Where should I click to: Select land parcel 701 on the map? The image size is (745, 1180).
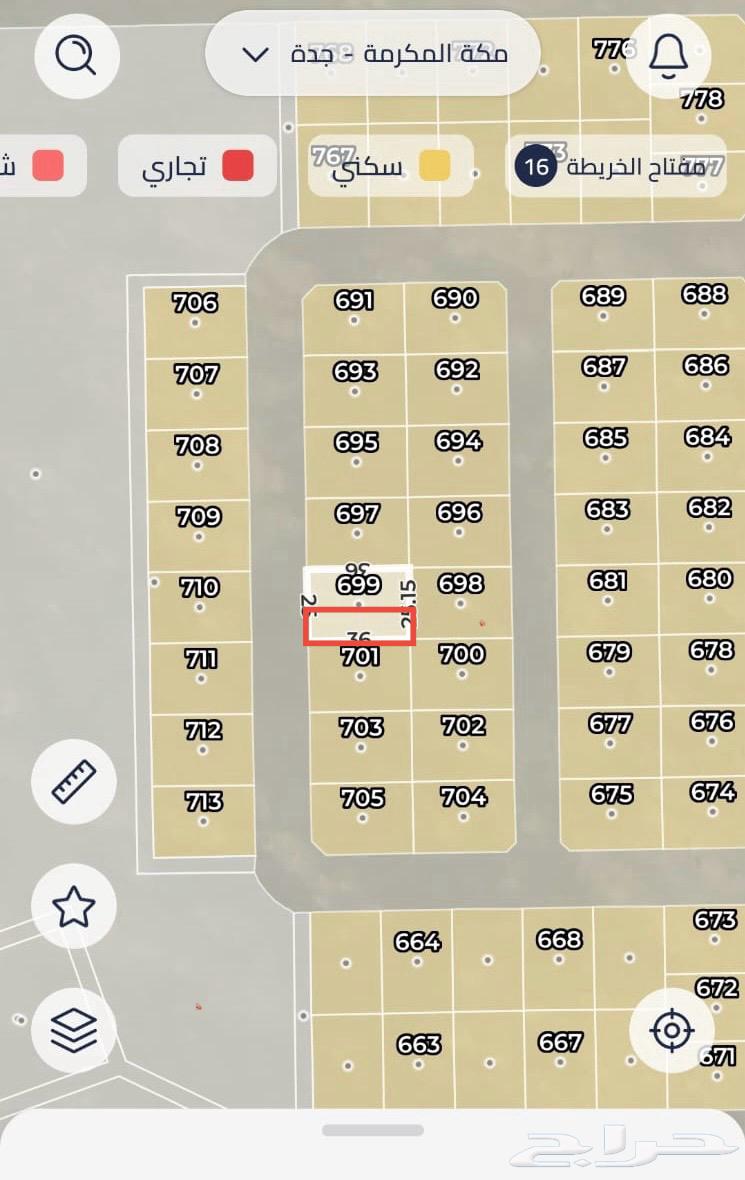click(x=360, y=666)
